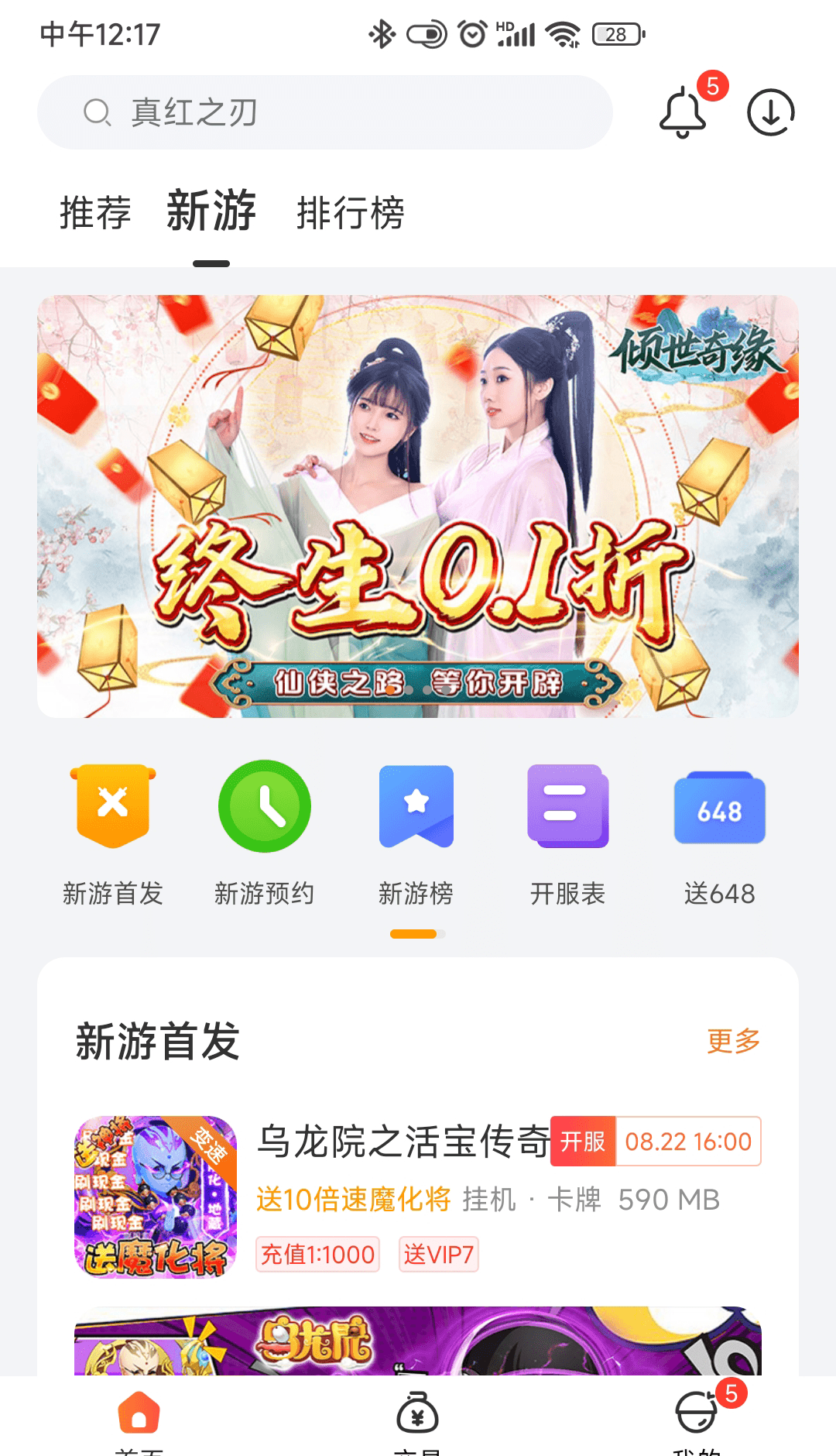Viewport: 836px width, 1456px height.
Task: Open the download manager icon
Action: tap(770, 113)
